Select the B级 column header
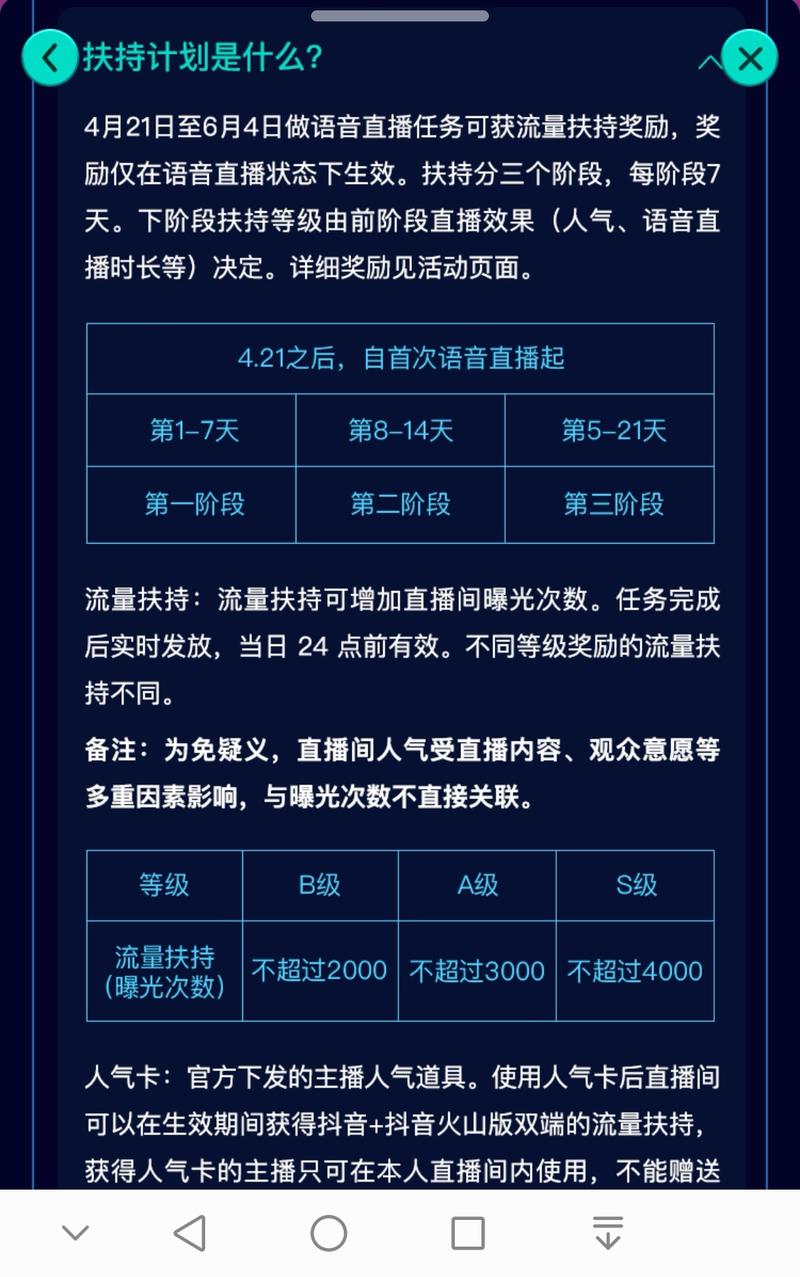Image resolution: width=800 pixels, height=1277 pixels. point(320,885)
